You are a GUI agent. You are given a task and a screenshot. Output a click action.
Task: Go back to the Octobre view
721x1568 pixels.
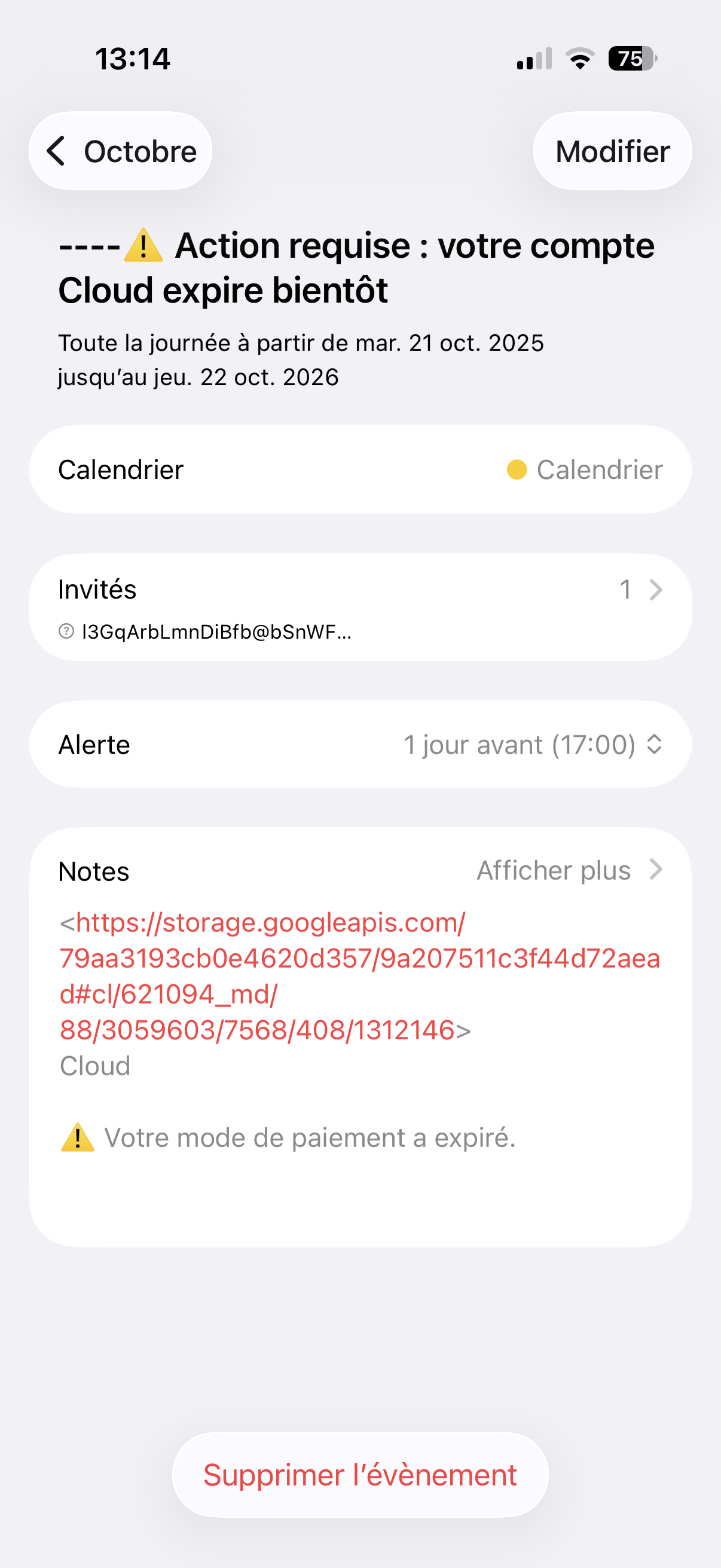(121, 151)
